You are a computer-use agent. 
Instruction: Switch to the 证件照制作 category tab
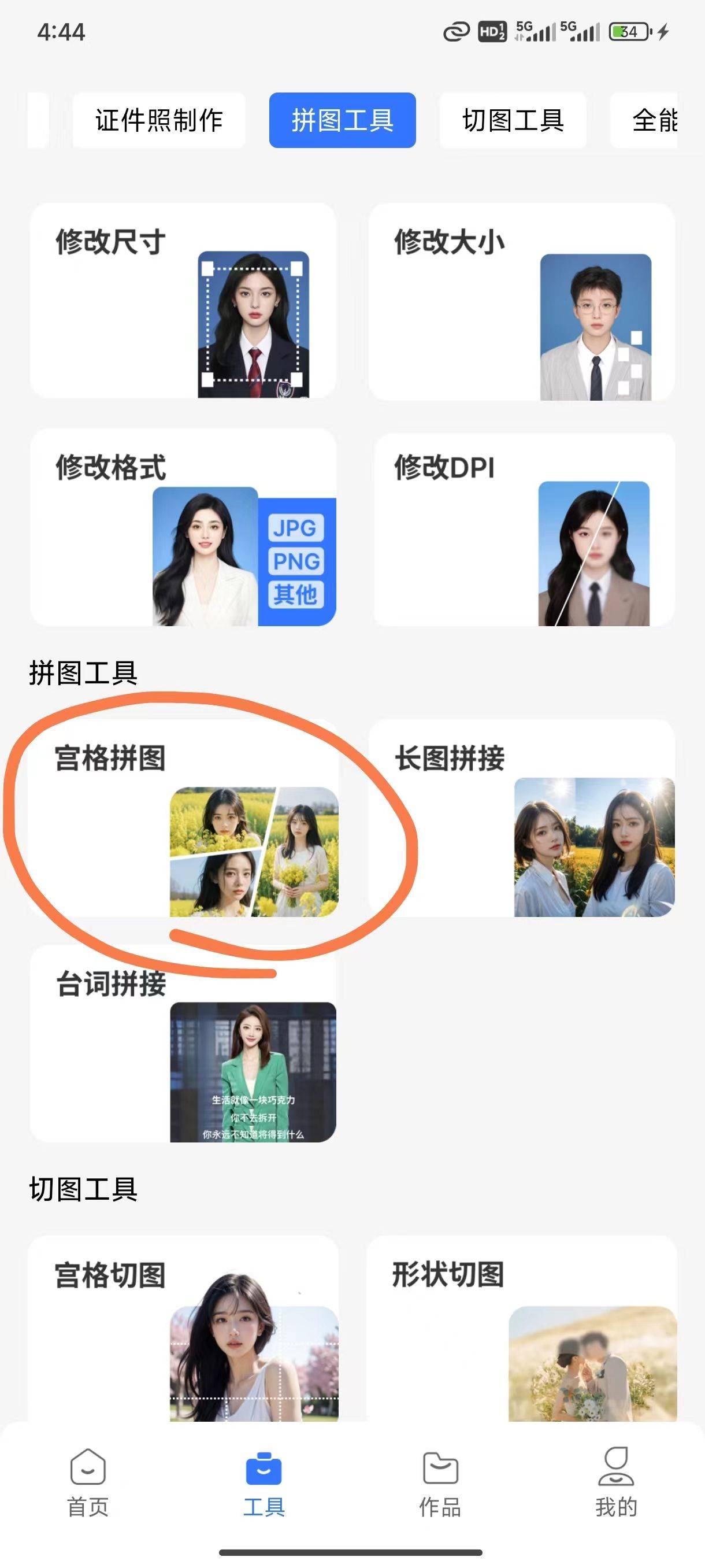pos(159,120)
